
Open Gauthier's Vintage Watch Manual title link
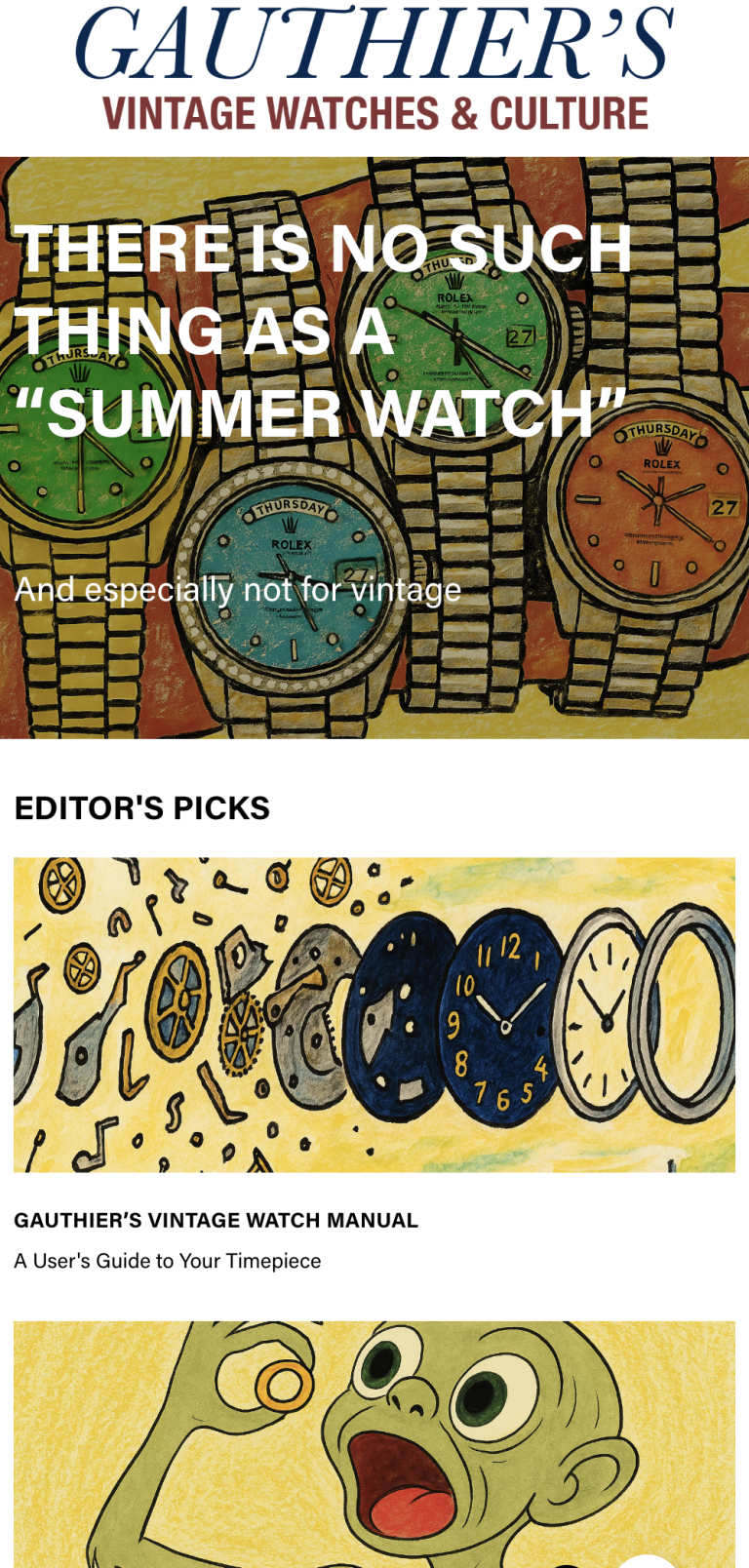[216, 1220]
